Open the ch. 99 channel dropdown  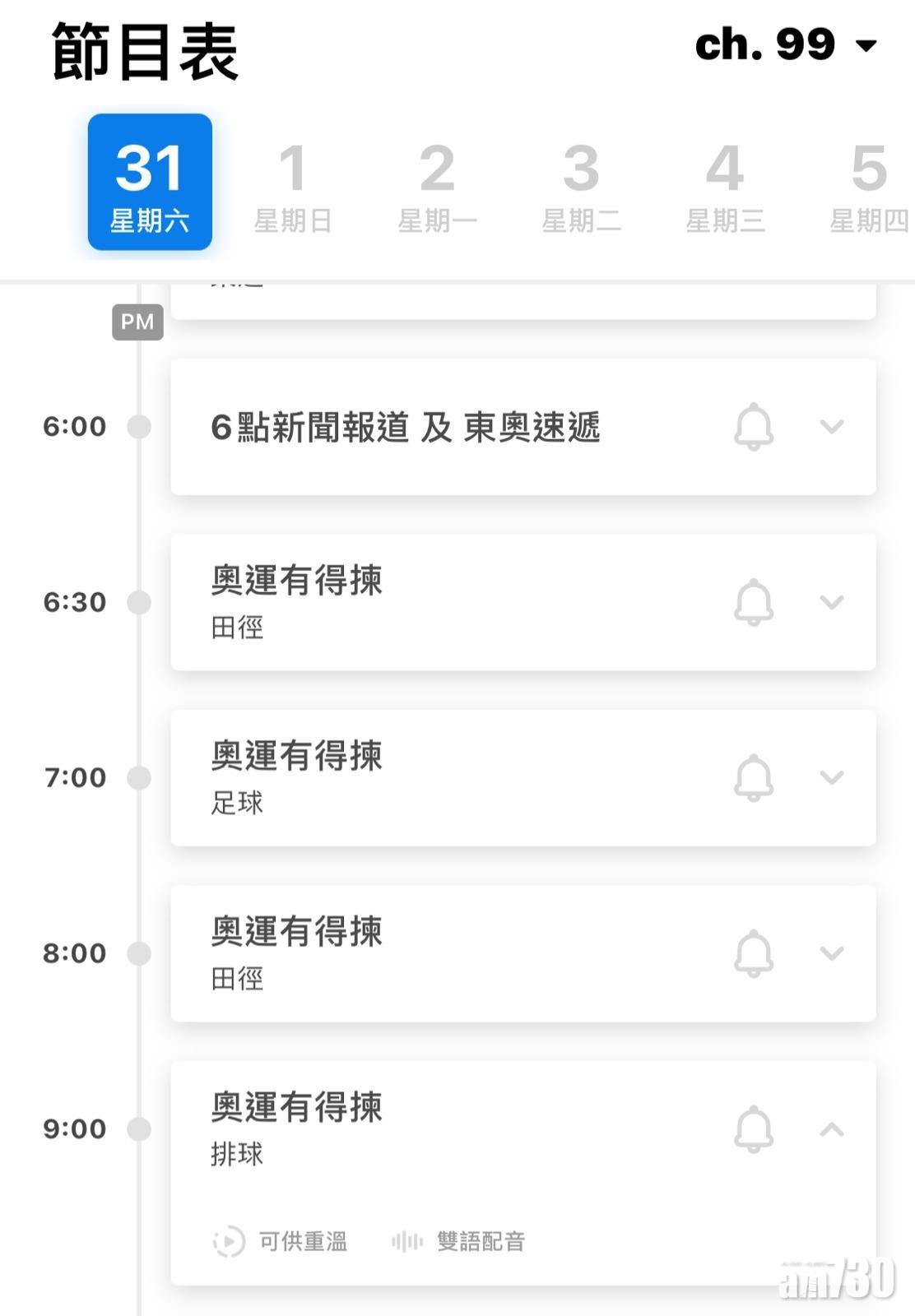coord(786,45)
